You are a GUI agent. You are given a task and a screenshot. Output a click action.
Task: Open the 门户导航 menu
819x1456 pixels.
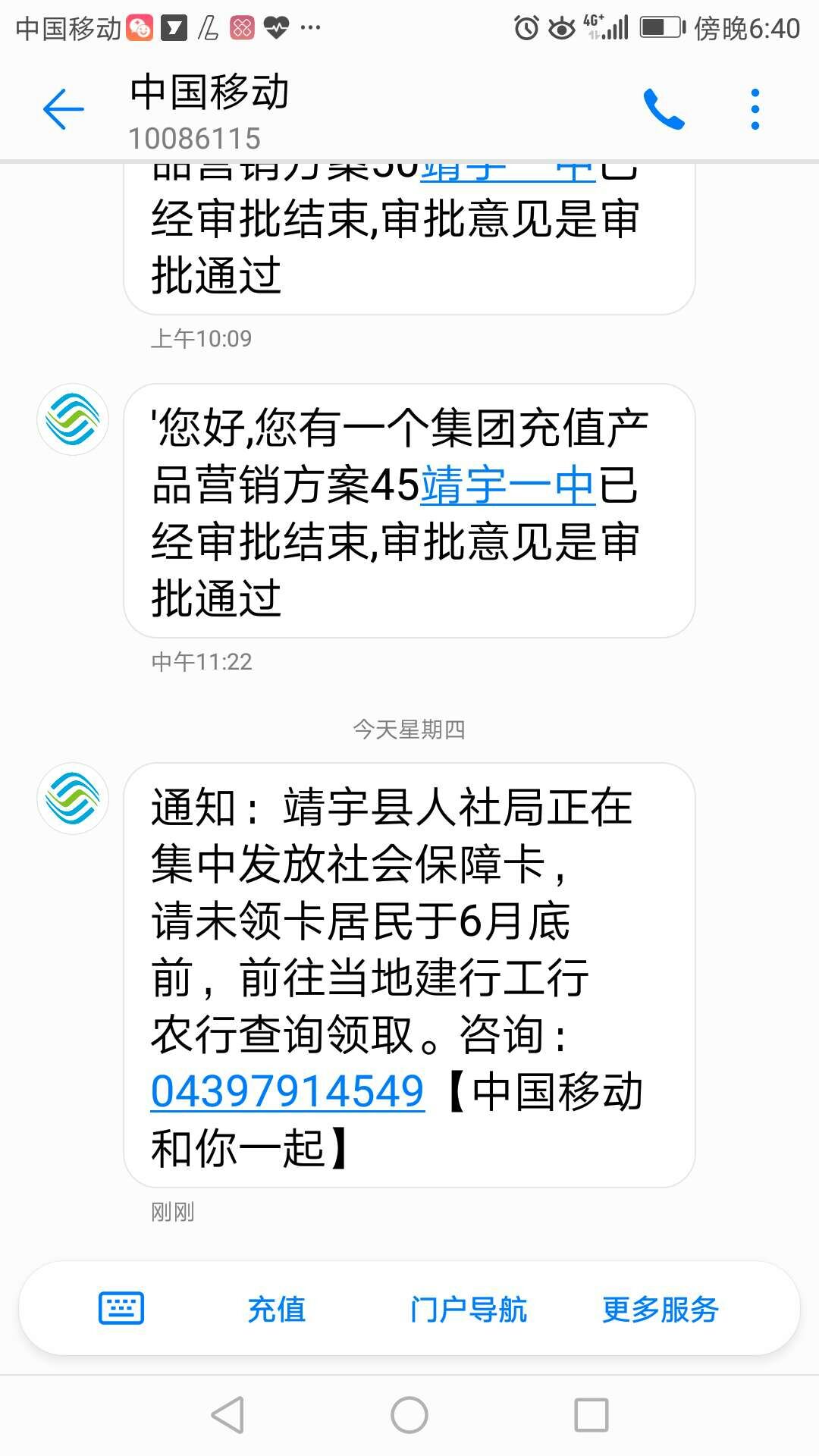(x=468, y=1310)
